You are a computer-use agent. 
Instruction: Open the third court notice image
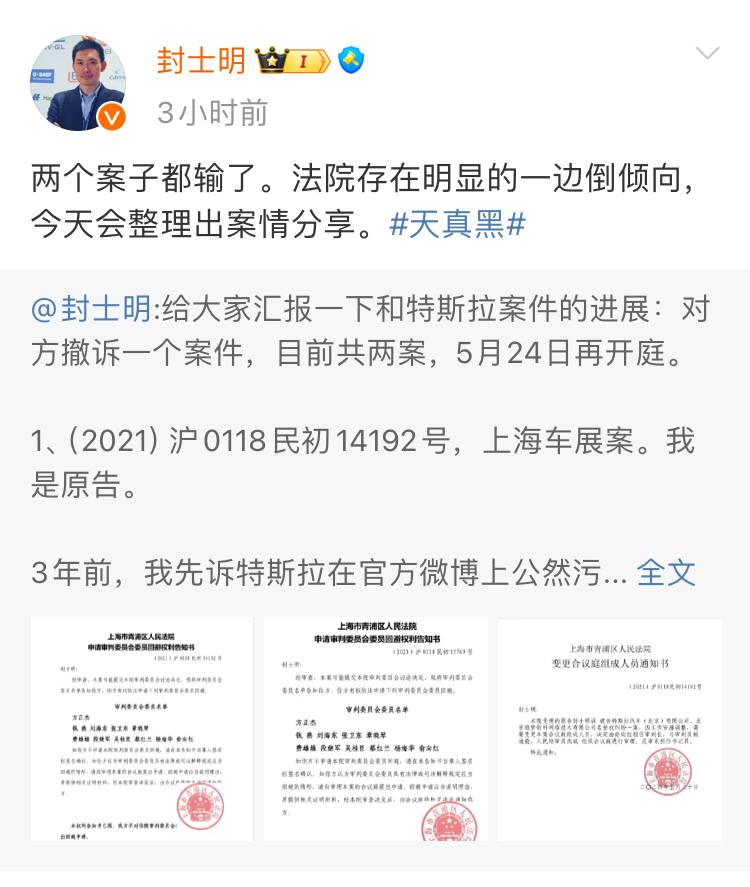(x=609, y=730)
